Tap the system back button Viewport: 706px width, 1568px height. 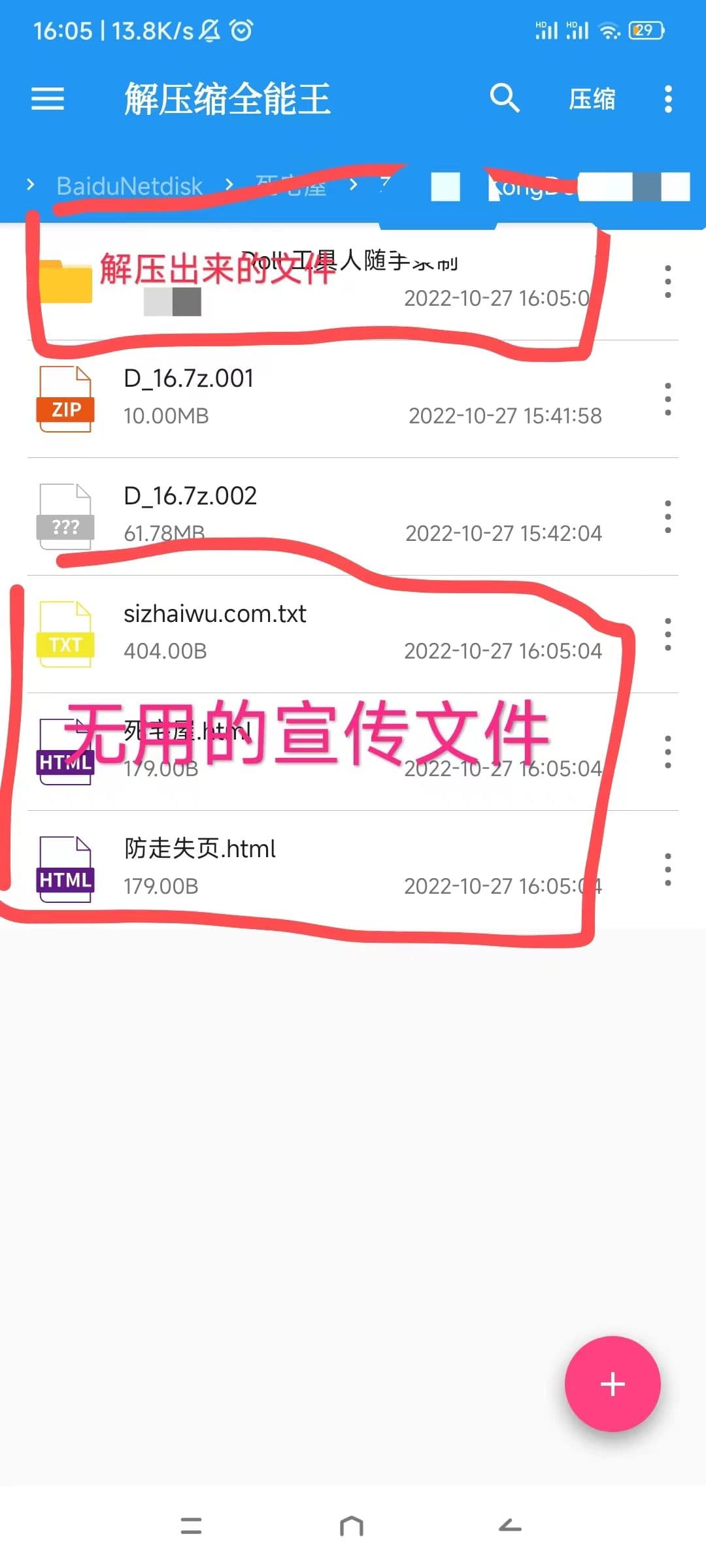click(x=510, y=1526)
